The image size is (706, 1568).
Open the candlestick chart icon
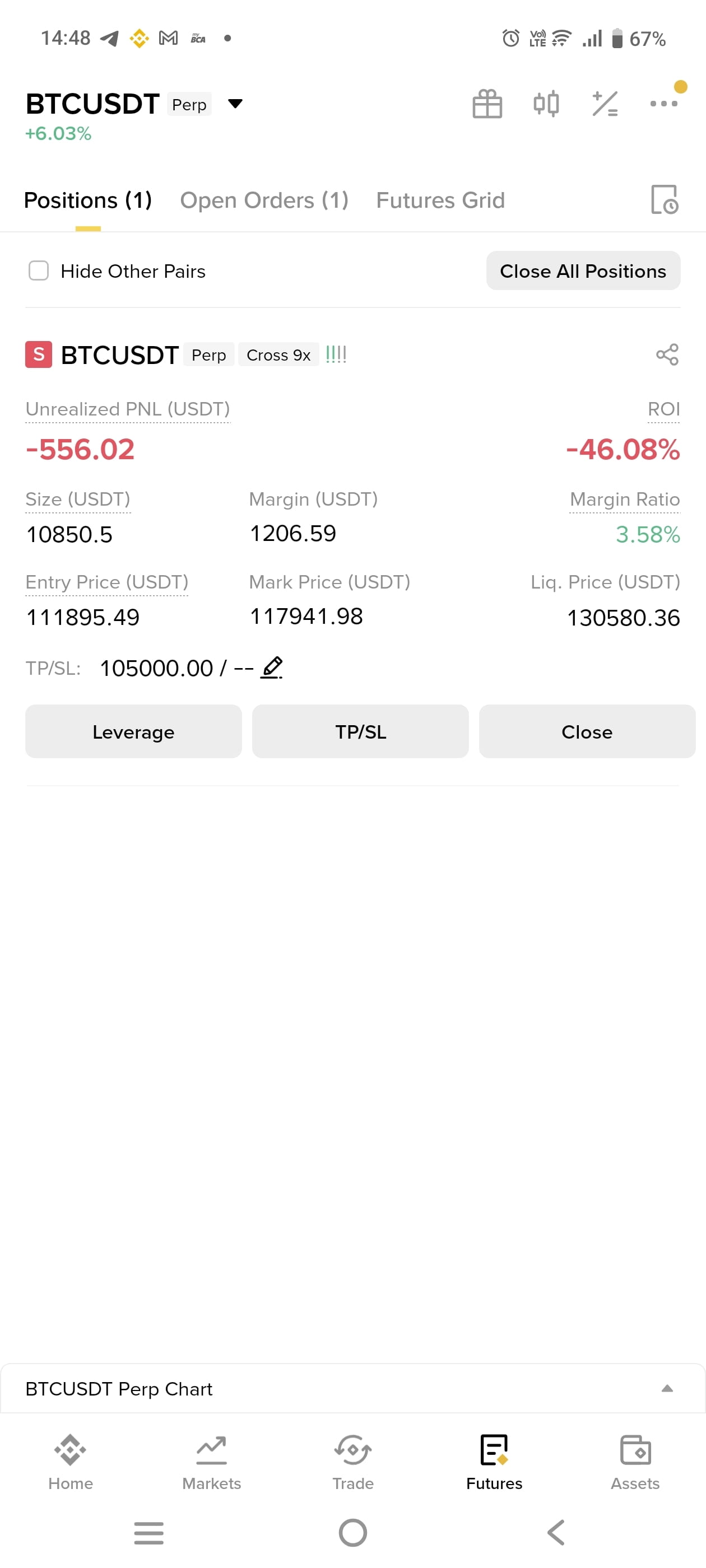coord(546,104)
